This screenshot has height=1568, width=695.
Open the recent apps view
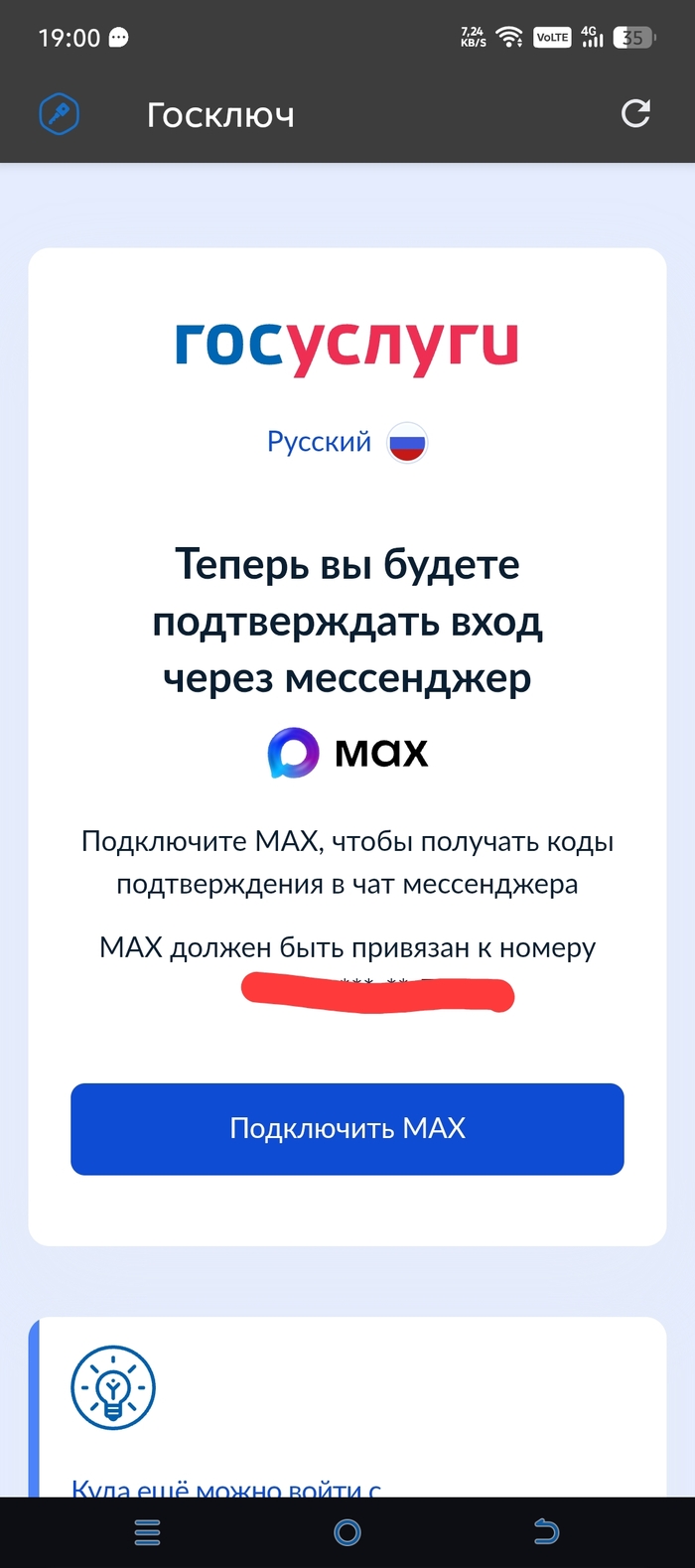[x=147, y=1532]
